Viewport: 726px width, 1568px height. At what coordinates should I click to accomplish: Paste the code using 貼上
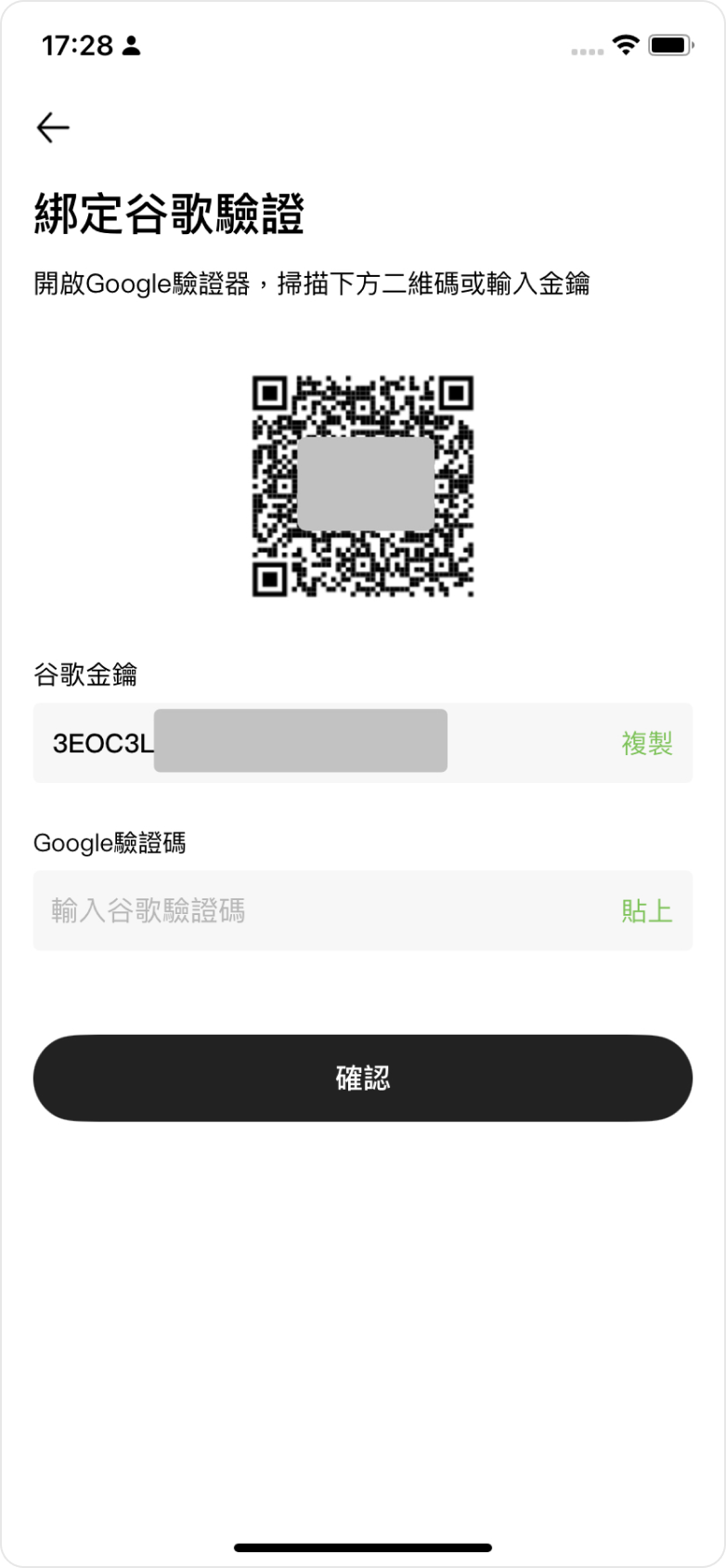(646, 910)
